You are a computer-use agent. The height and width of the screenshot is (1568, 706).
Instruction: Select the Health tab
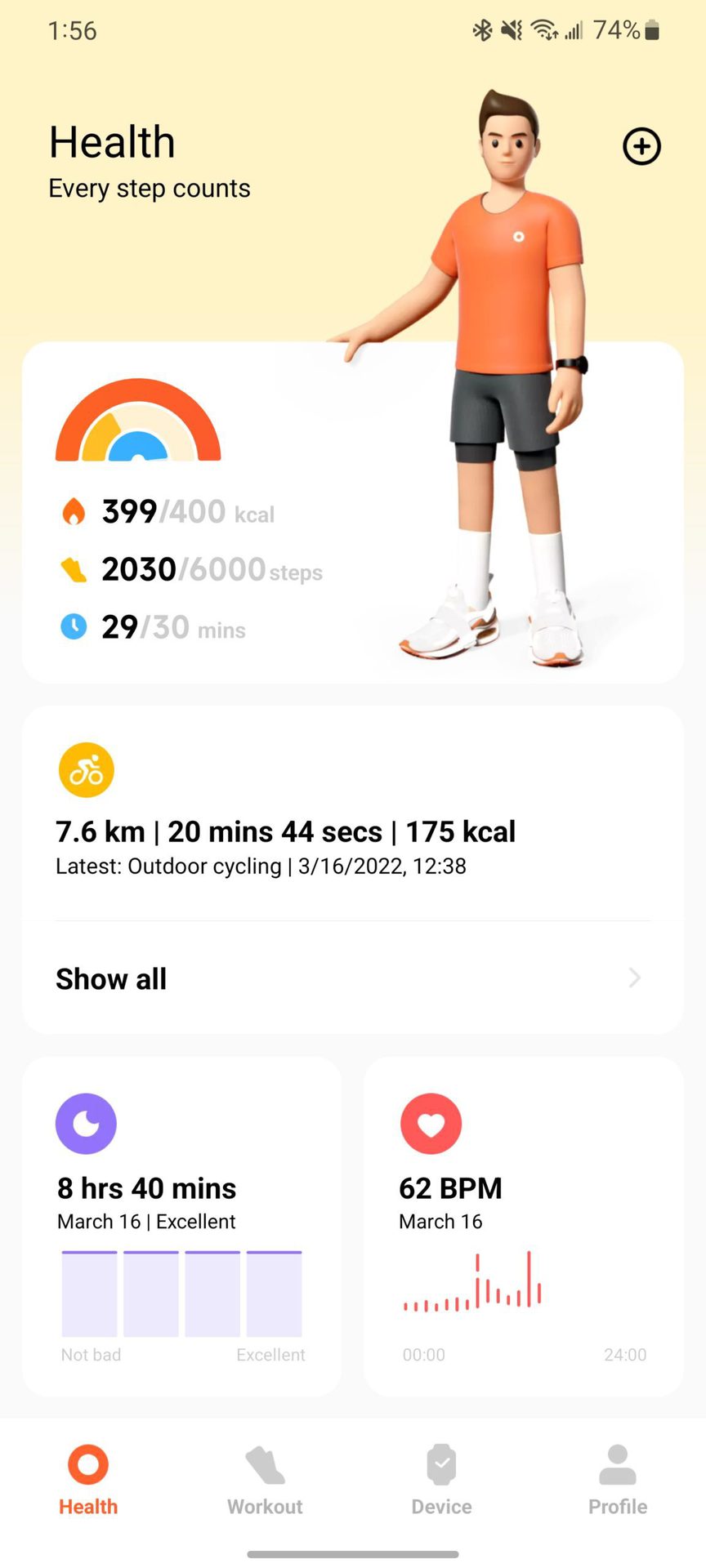click(x=88, y=1480)
